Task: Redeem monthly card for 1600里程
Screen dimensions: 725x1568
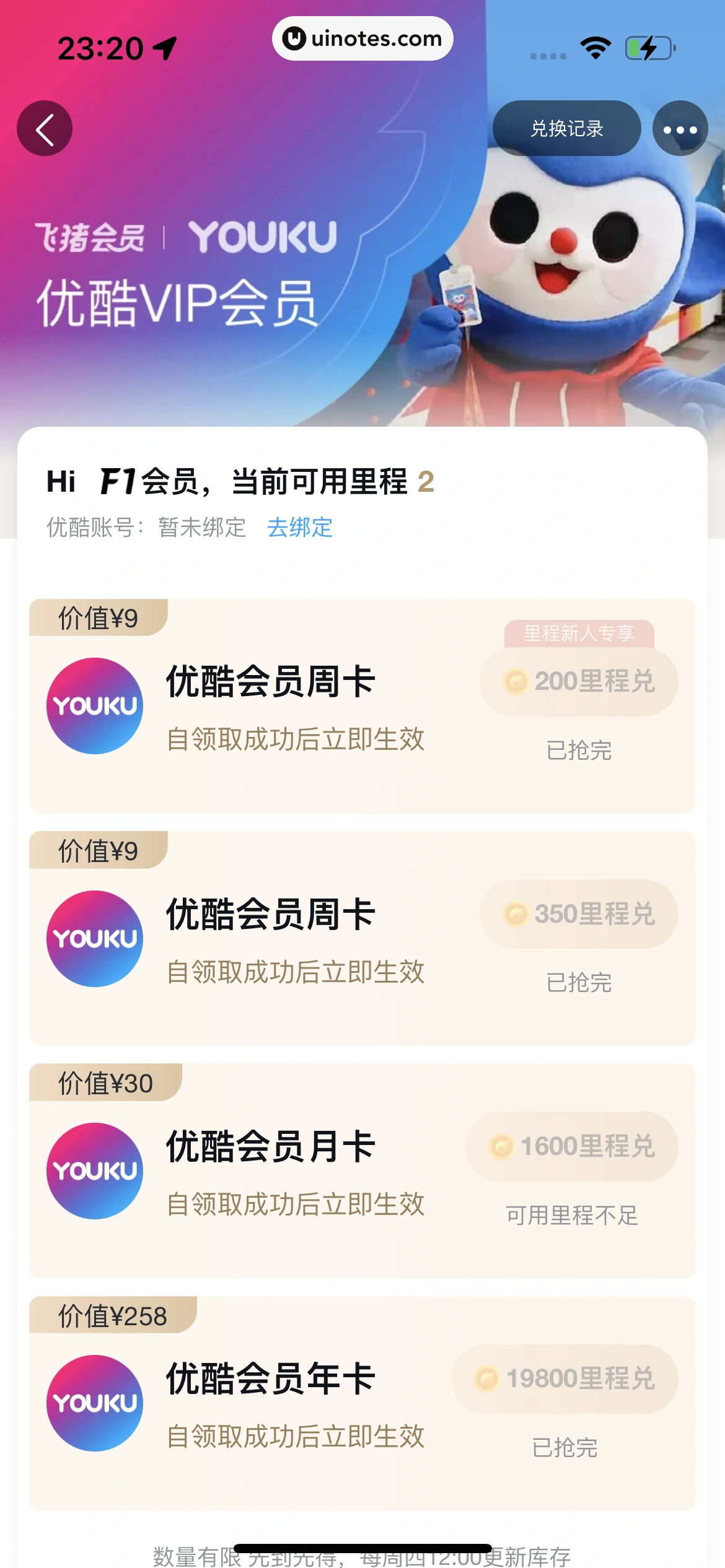Action: click(x=572, y=1146)
